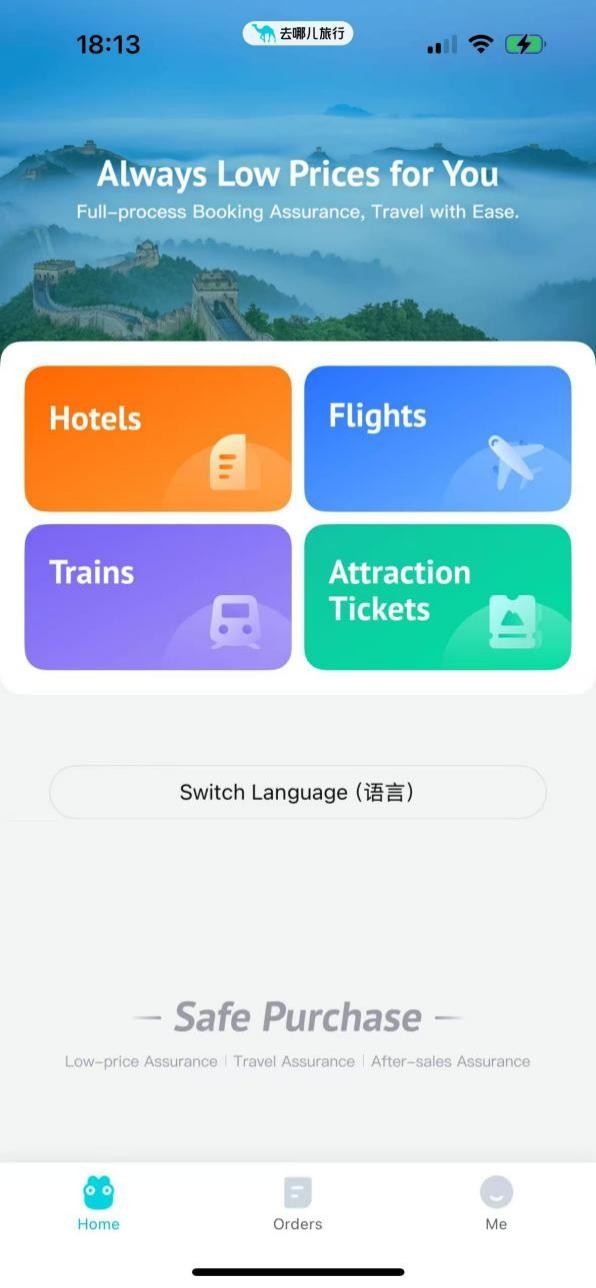Open the Hotels booking section
The image size is (596, 1288).
158,438
